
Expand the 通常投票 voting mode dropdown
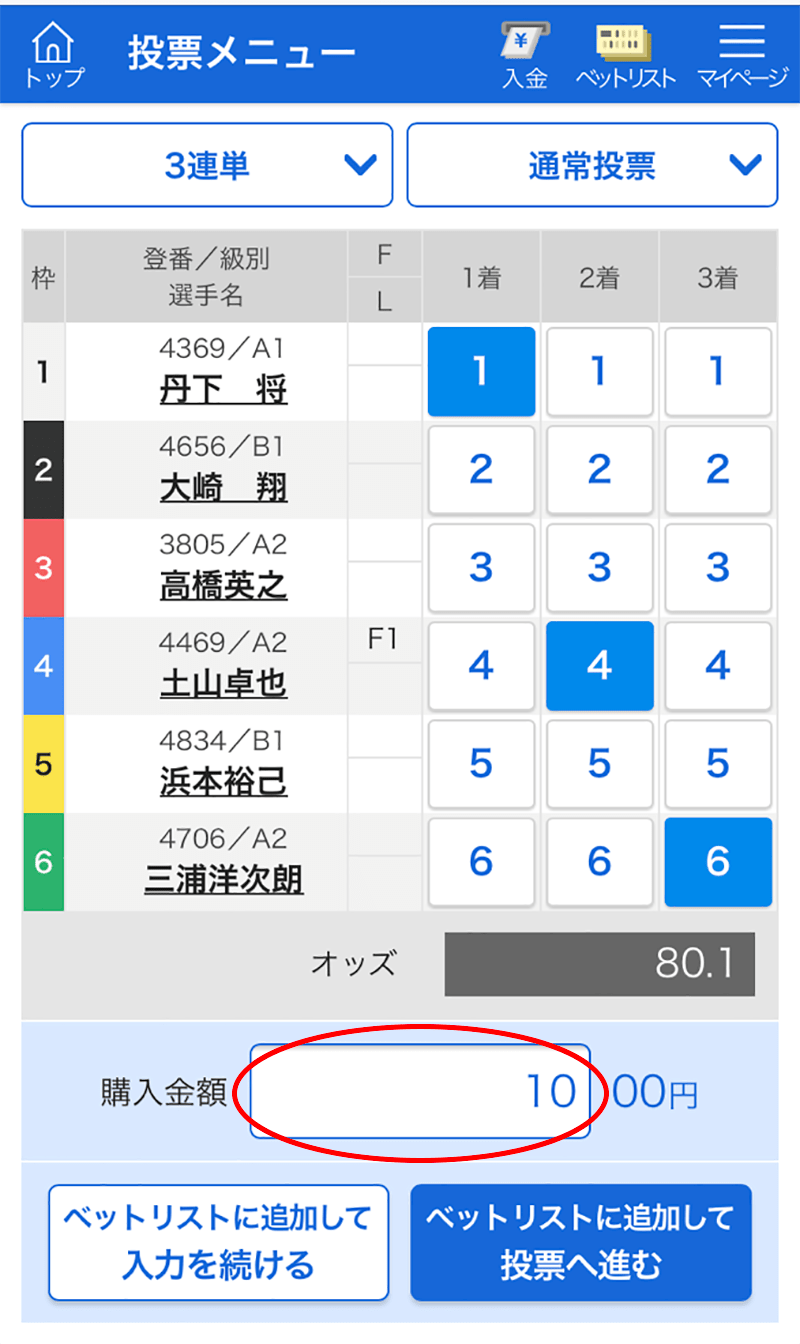[x=592, y=165]
